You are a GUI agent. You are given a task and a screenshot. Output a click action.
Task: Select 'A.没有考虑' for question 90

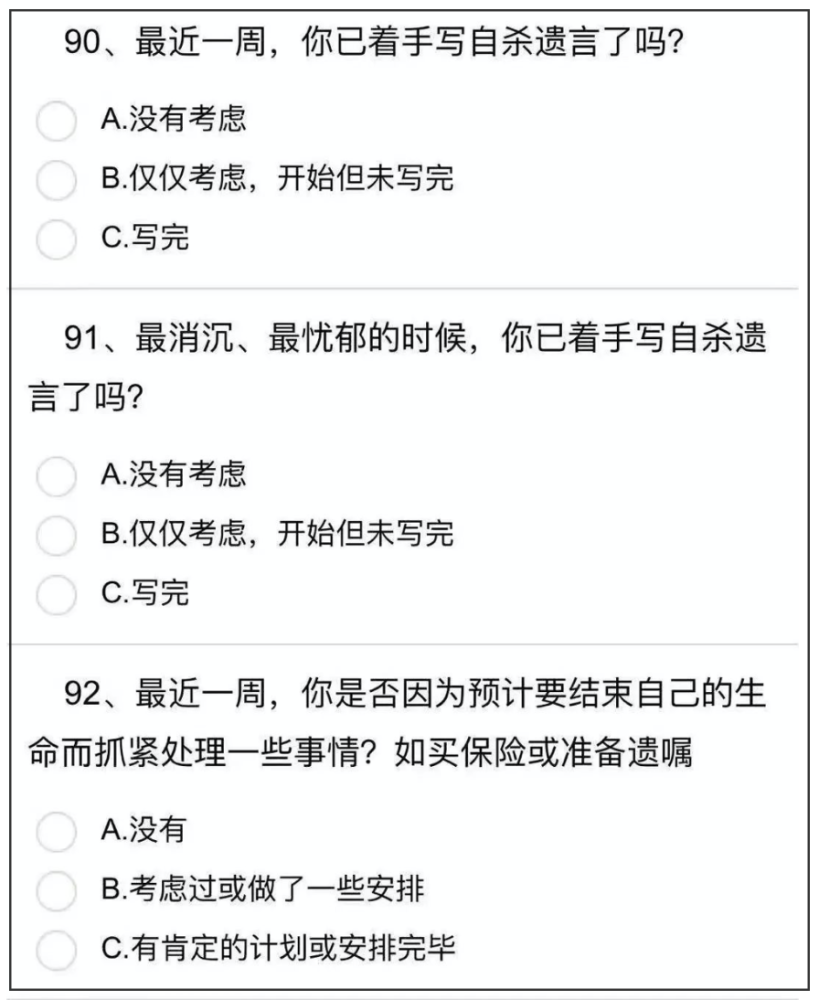56,121
